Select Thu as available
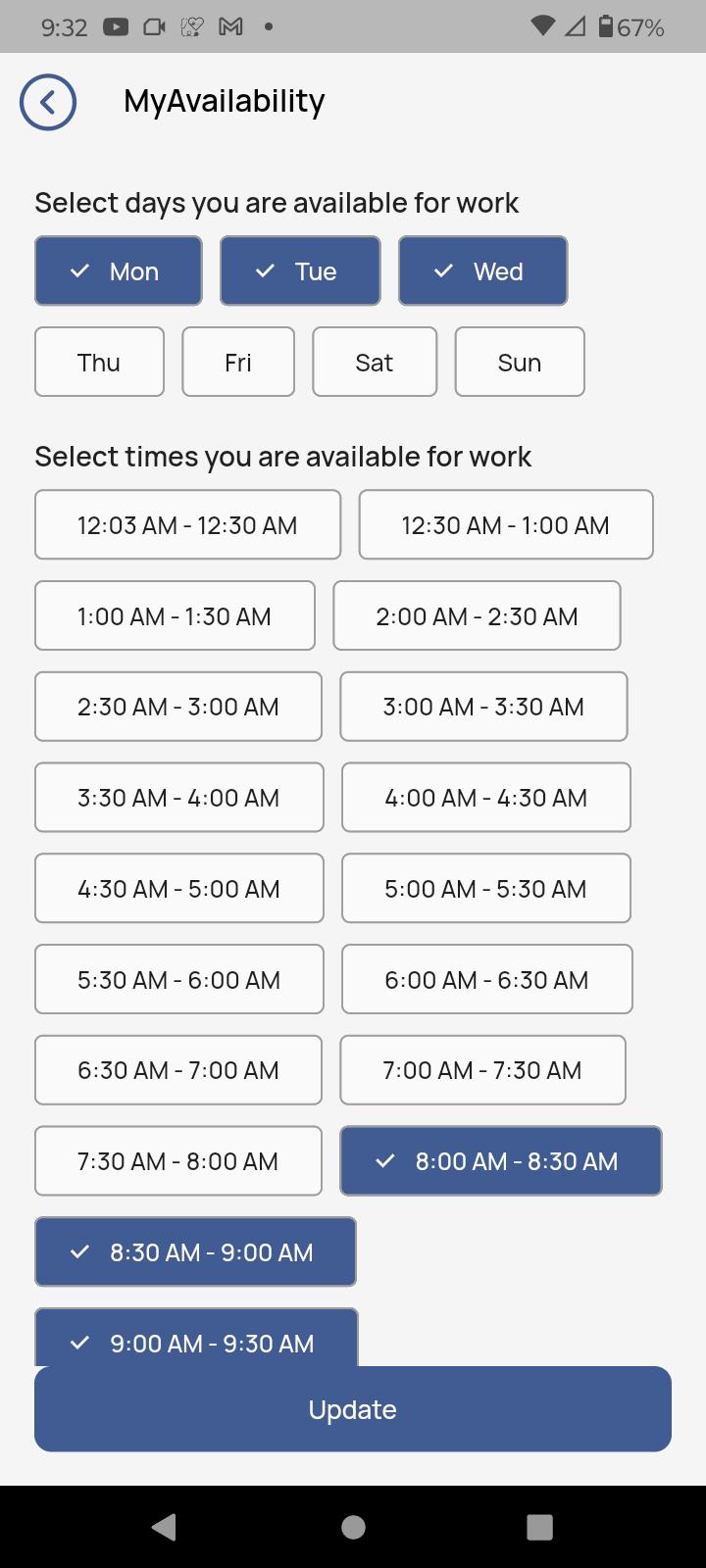 pos(99,362)
